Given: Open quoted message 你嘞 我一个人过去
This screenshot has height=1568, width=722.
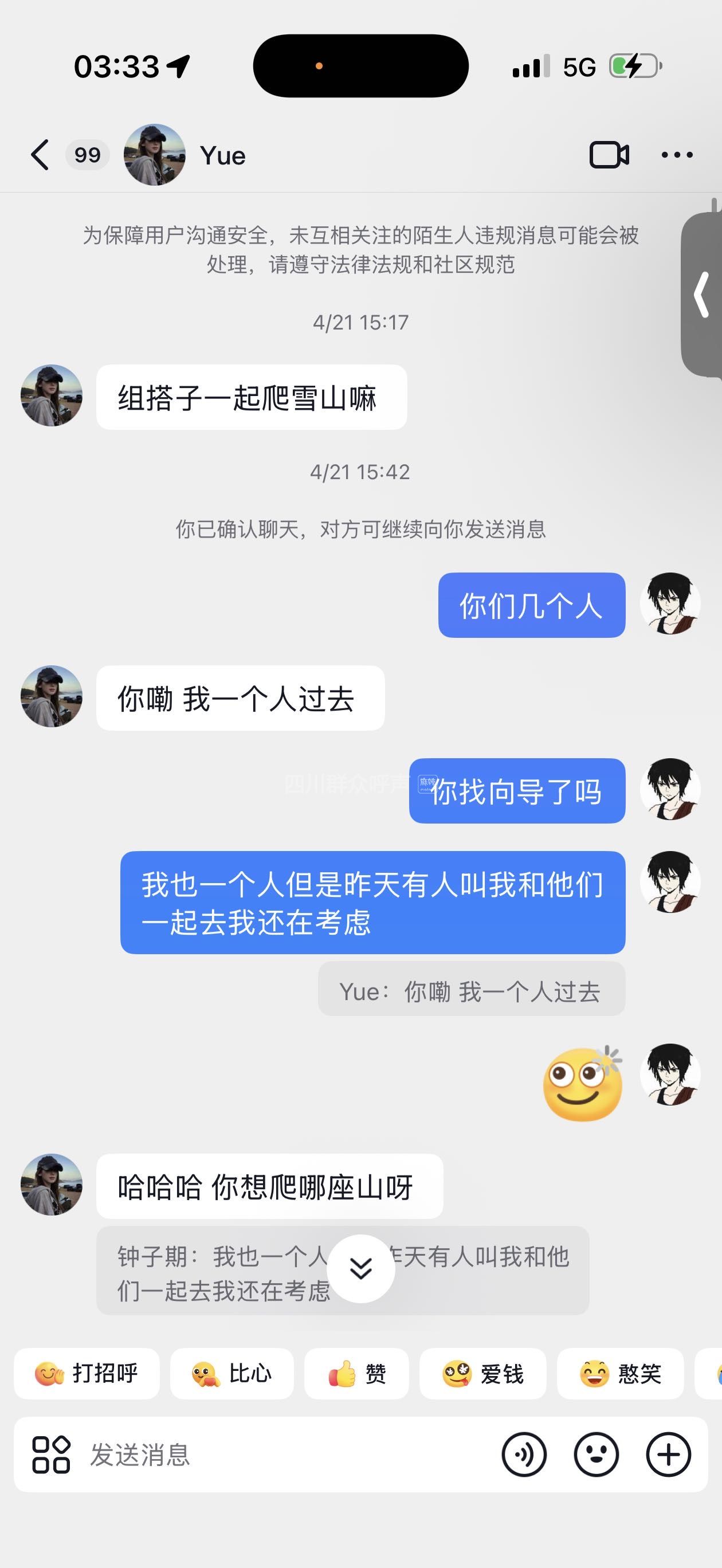Looking at the screenshot, I should pyautogui.click(x=471, y=989).
